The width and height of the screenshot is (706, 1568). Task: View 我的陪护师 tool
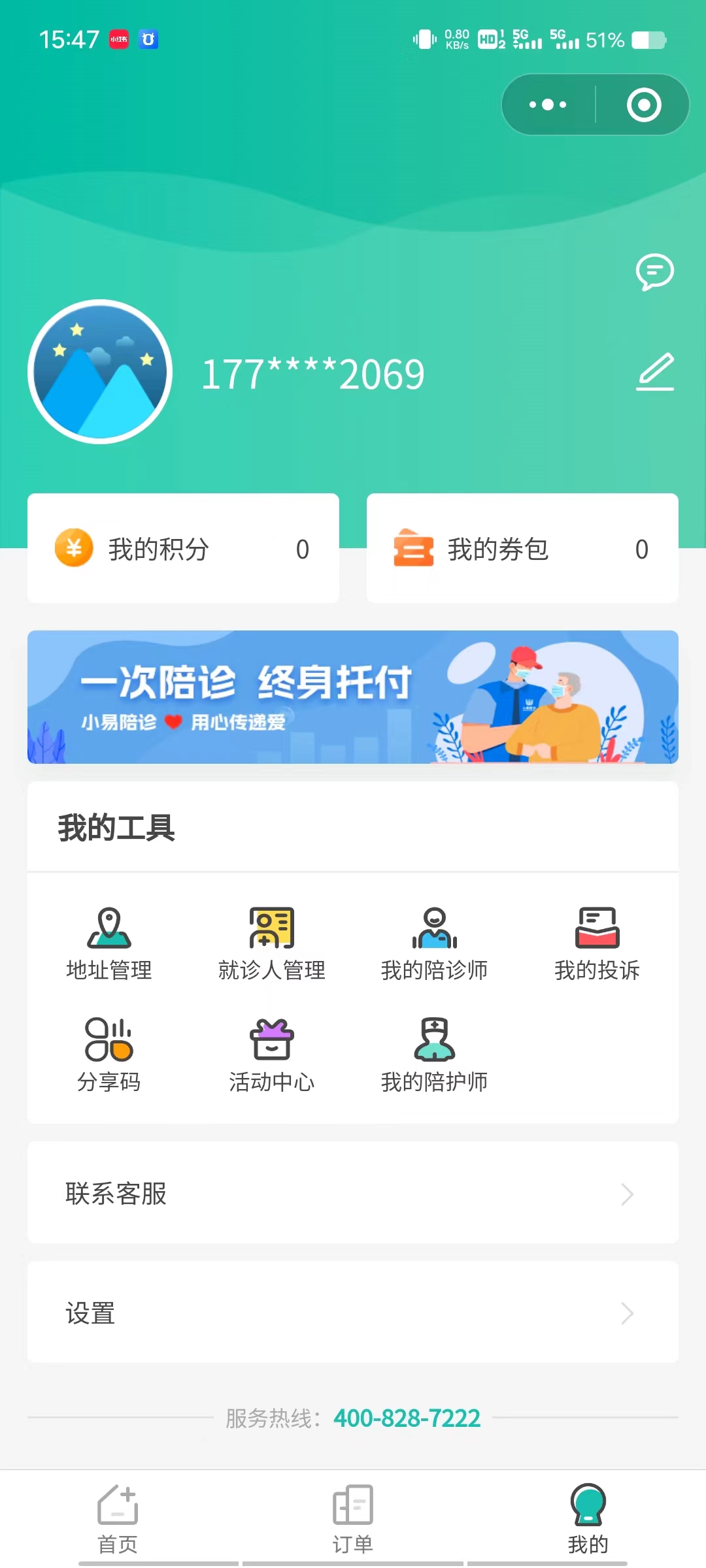click(434, 1054)
